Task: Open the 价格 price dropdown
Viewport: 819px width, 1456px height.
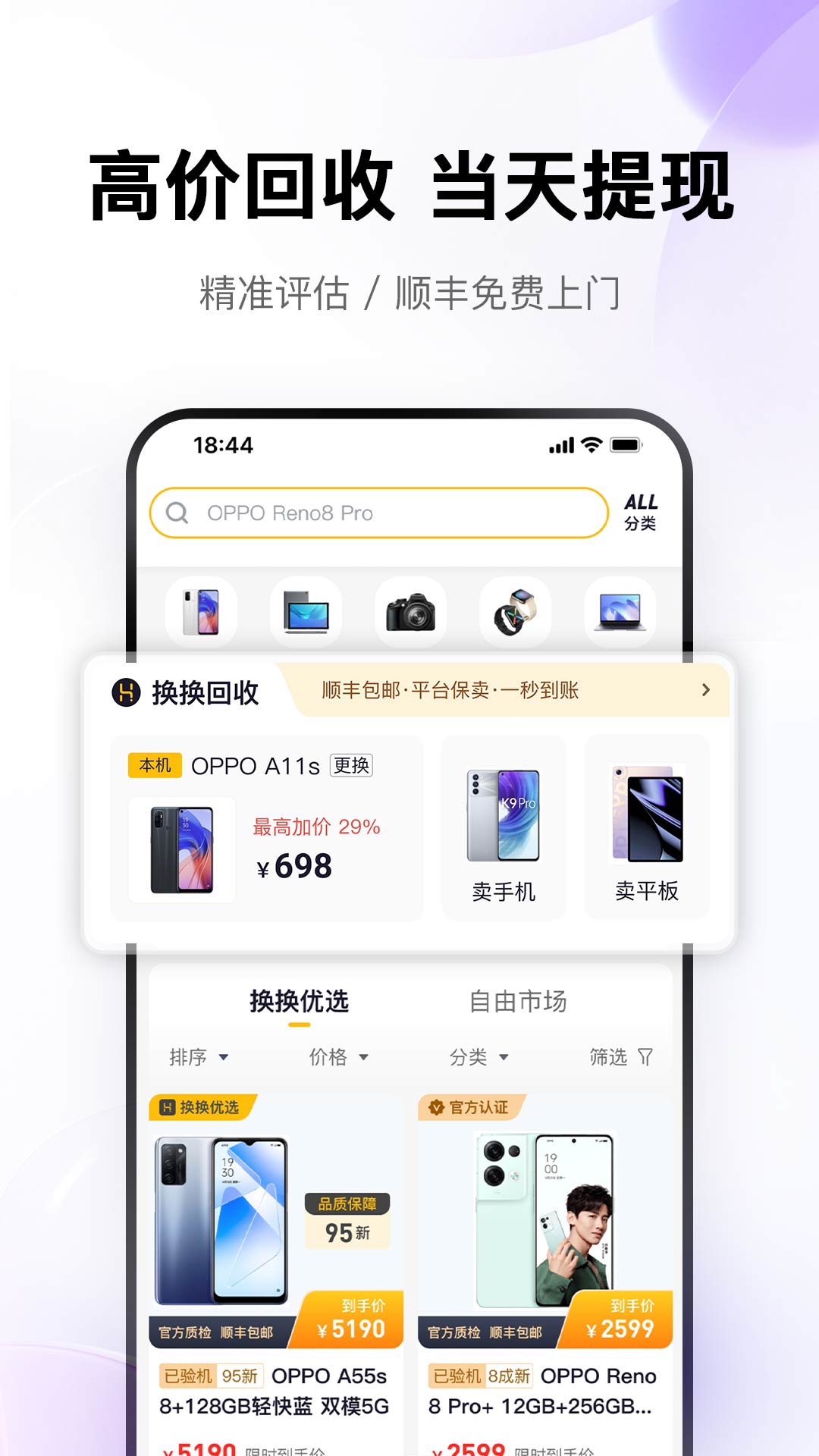Action: pos(337,1056)
